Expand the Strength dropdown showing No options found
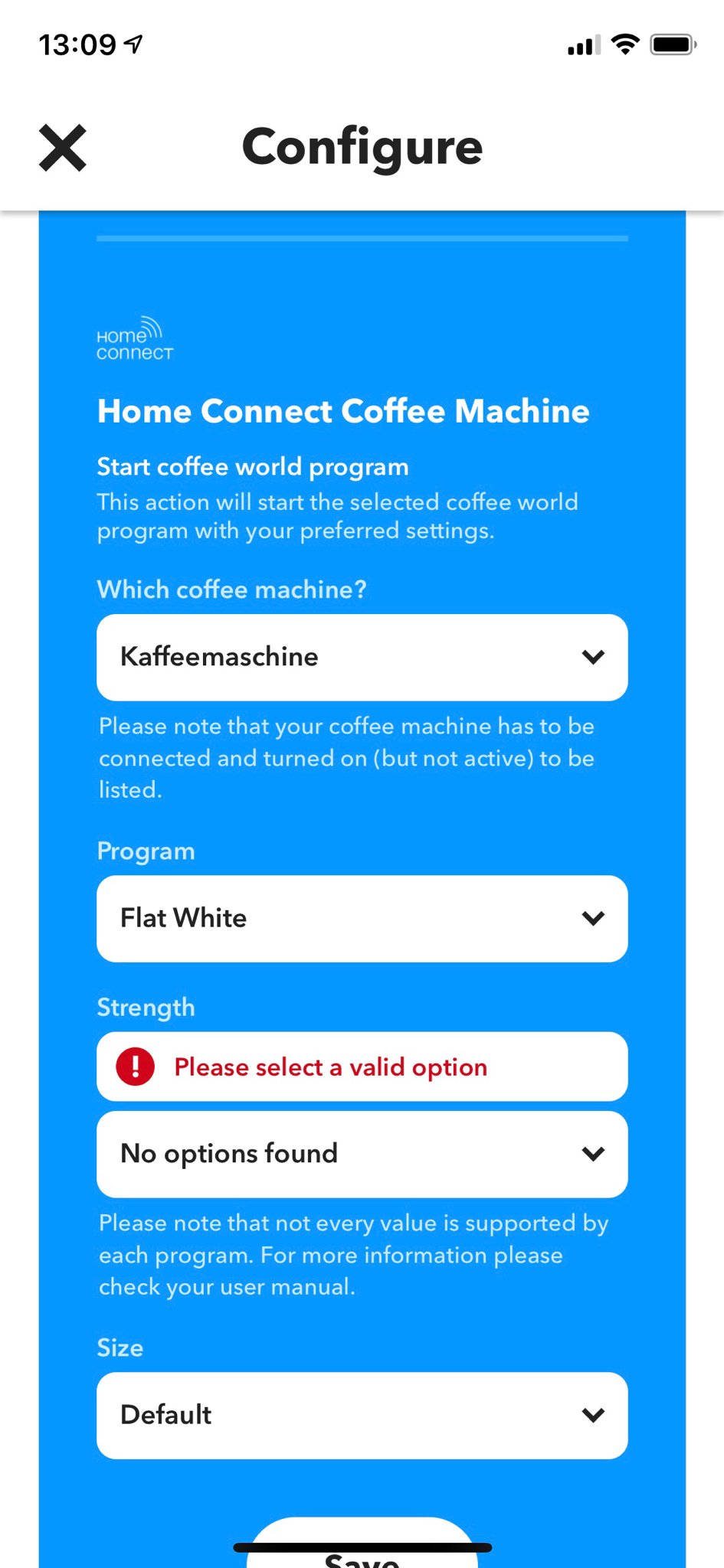 pyautogui.click(x=362, y=1154)
